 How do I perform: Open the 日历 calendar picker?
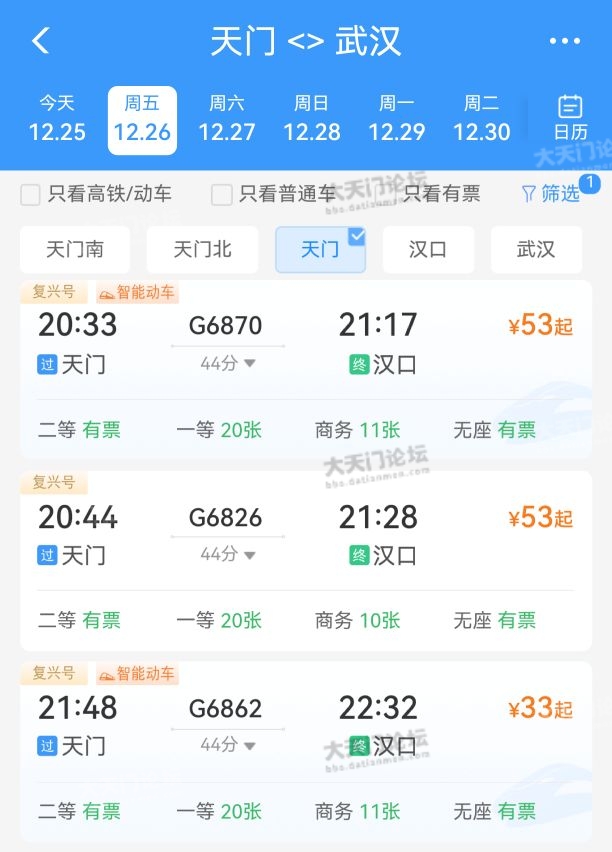(x=570, y=117)
